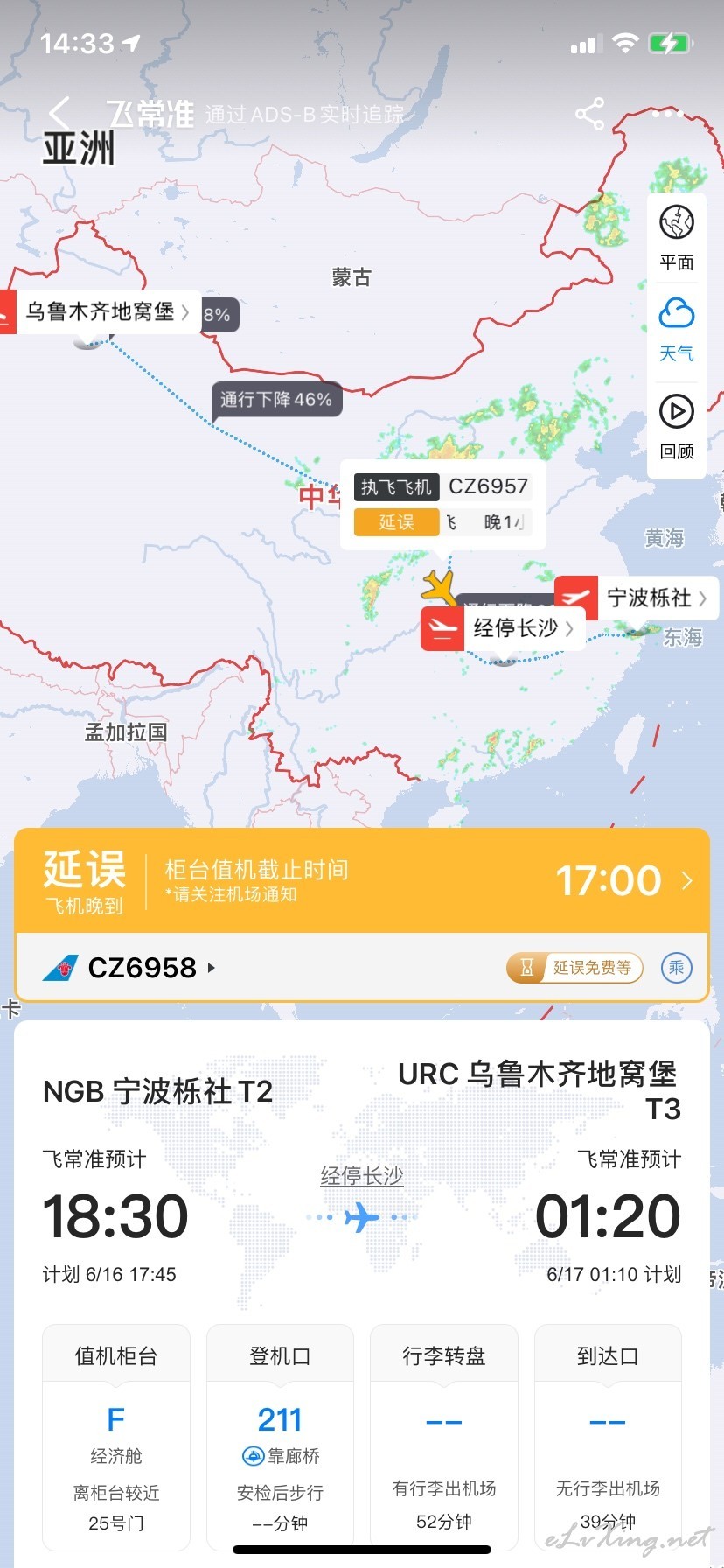This screenshot has height=1568, width=724.
Task: Share this flight tracking page
Action: click(x=590, y=114)
